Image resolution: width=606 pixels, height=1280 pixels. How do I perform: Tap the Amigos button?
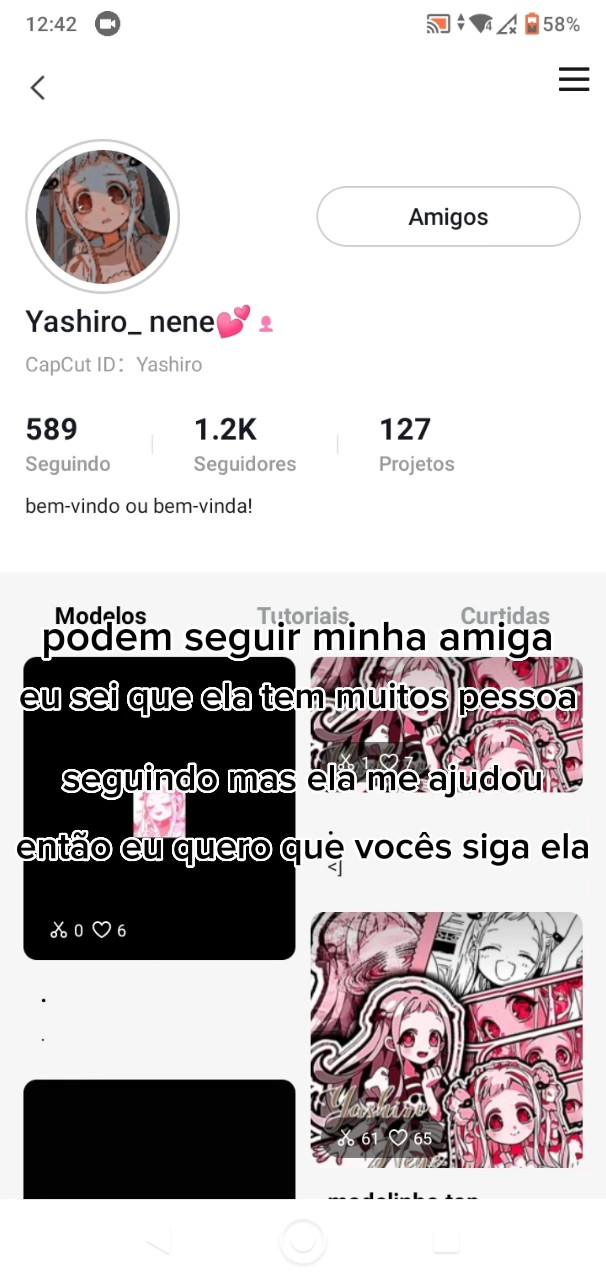tap(448, 217)
